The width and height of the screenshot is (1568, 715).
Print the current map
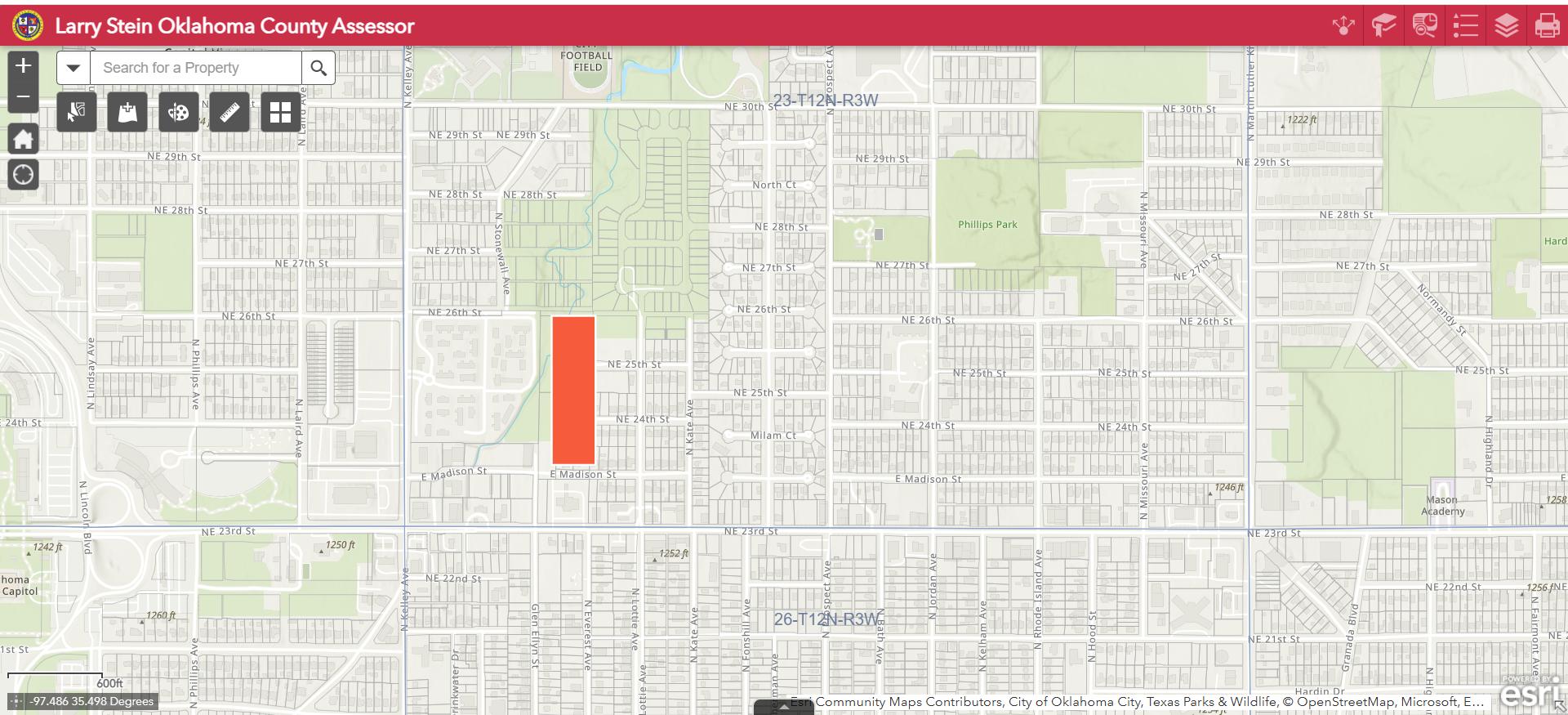(x=1547, y=25)
